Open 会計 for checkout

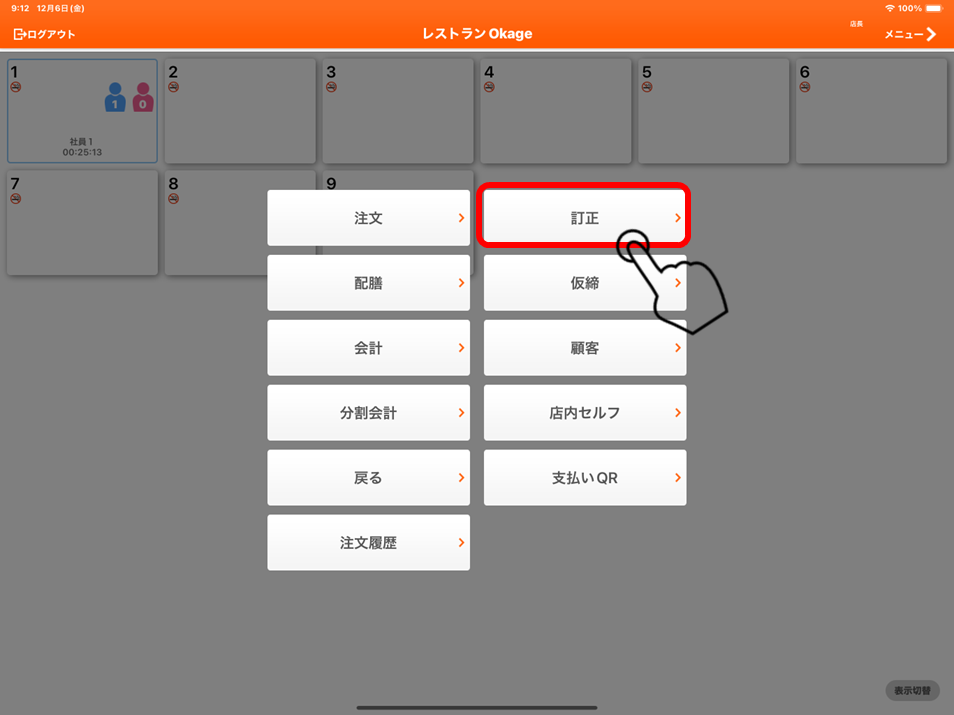click(368, 348)
